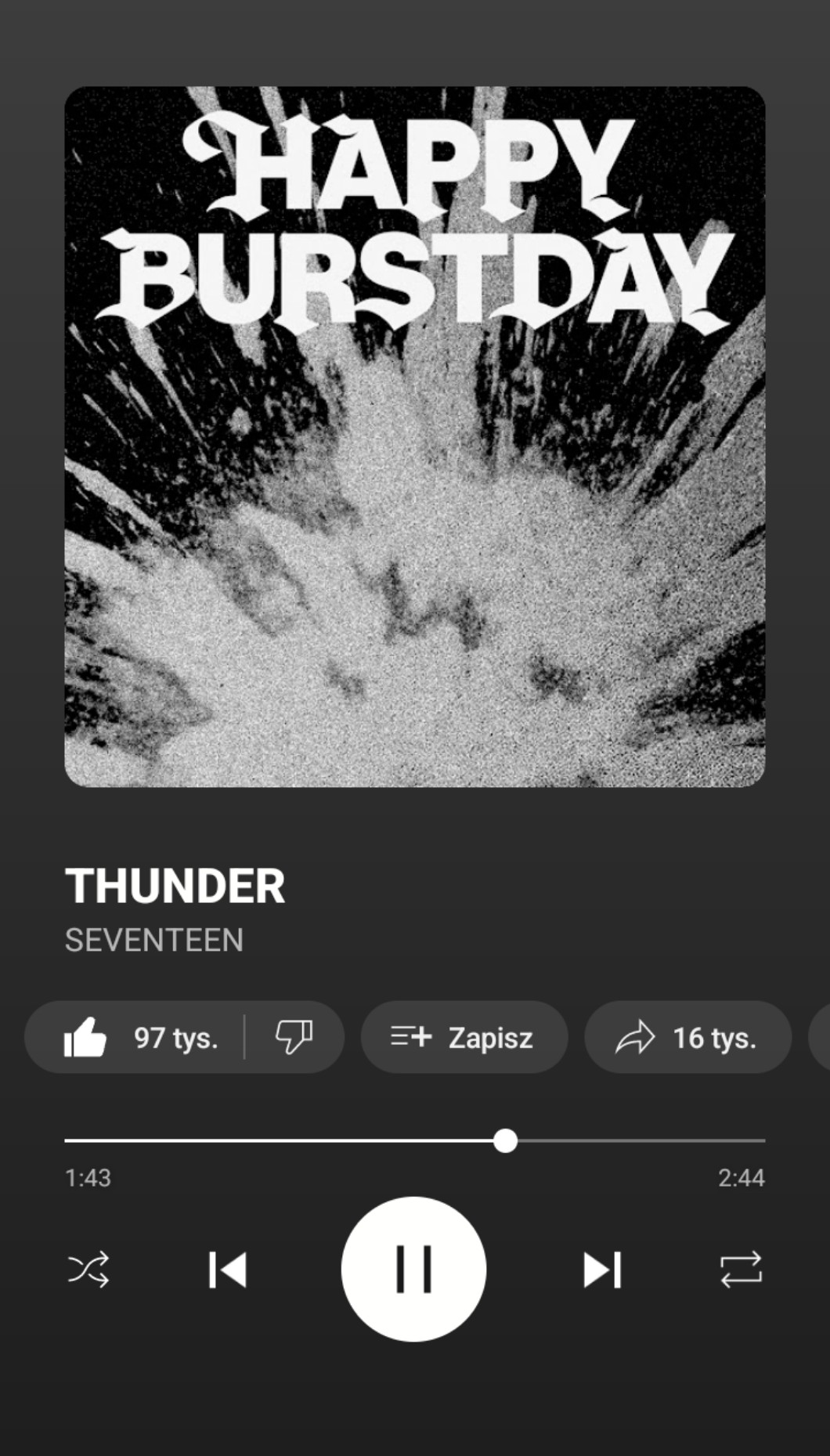
Task: Open the SEVENTEEN artist page
Action: coord(154,940)
